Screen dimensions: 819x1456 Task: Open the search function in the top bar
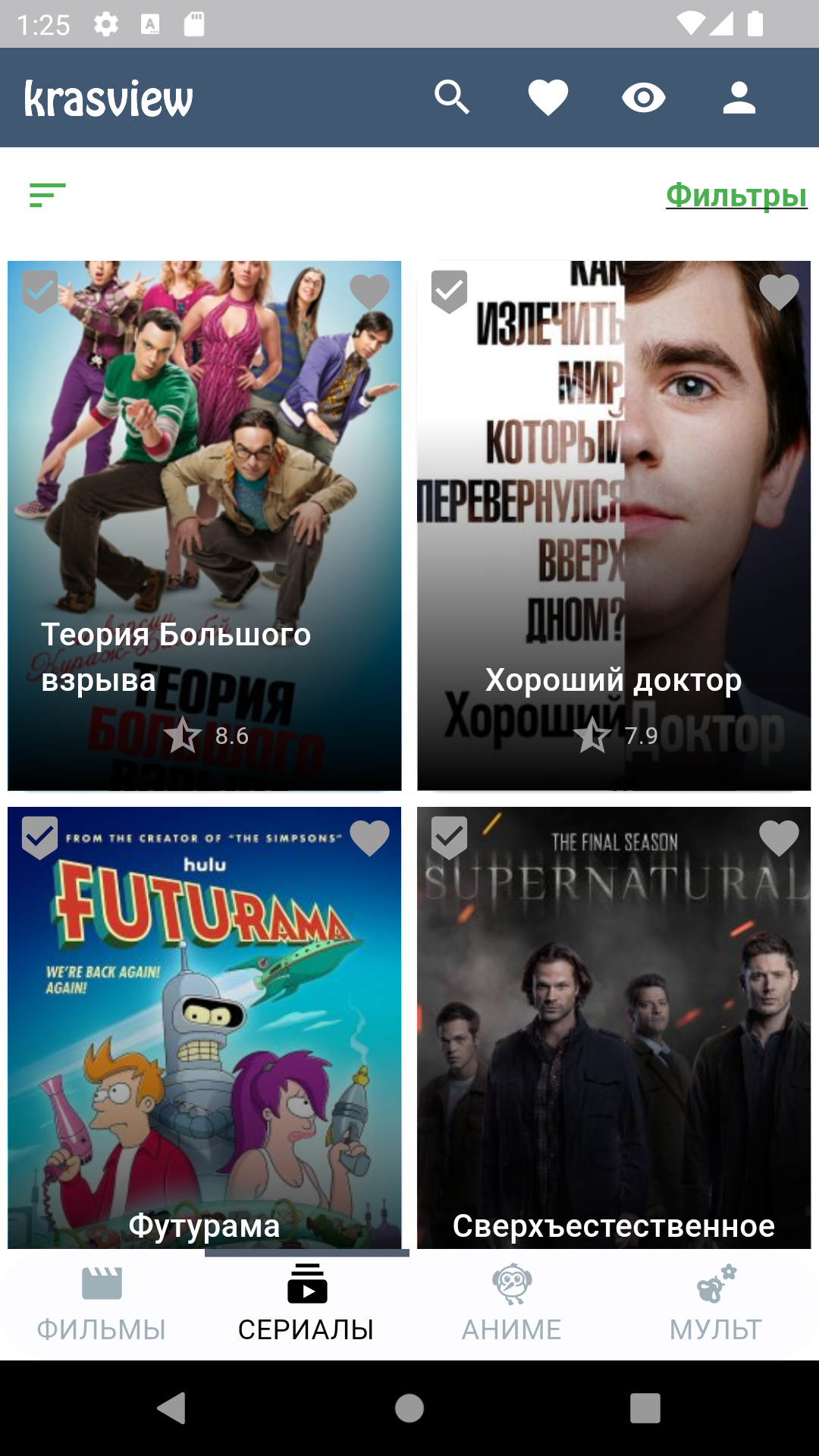(x=453, y=97)
